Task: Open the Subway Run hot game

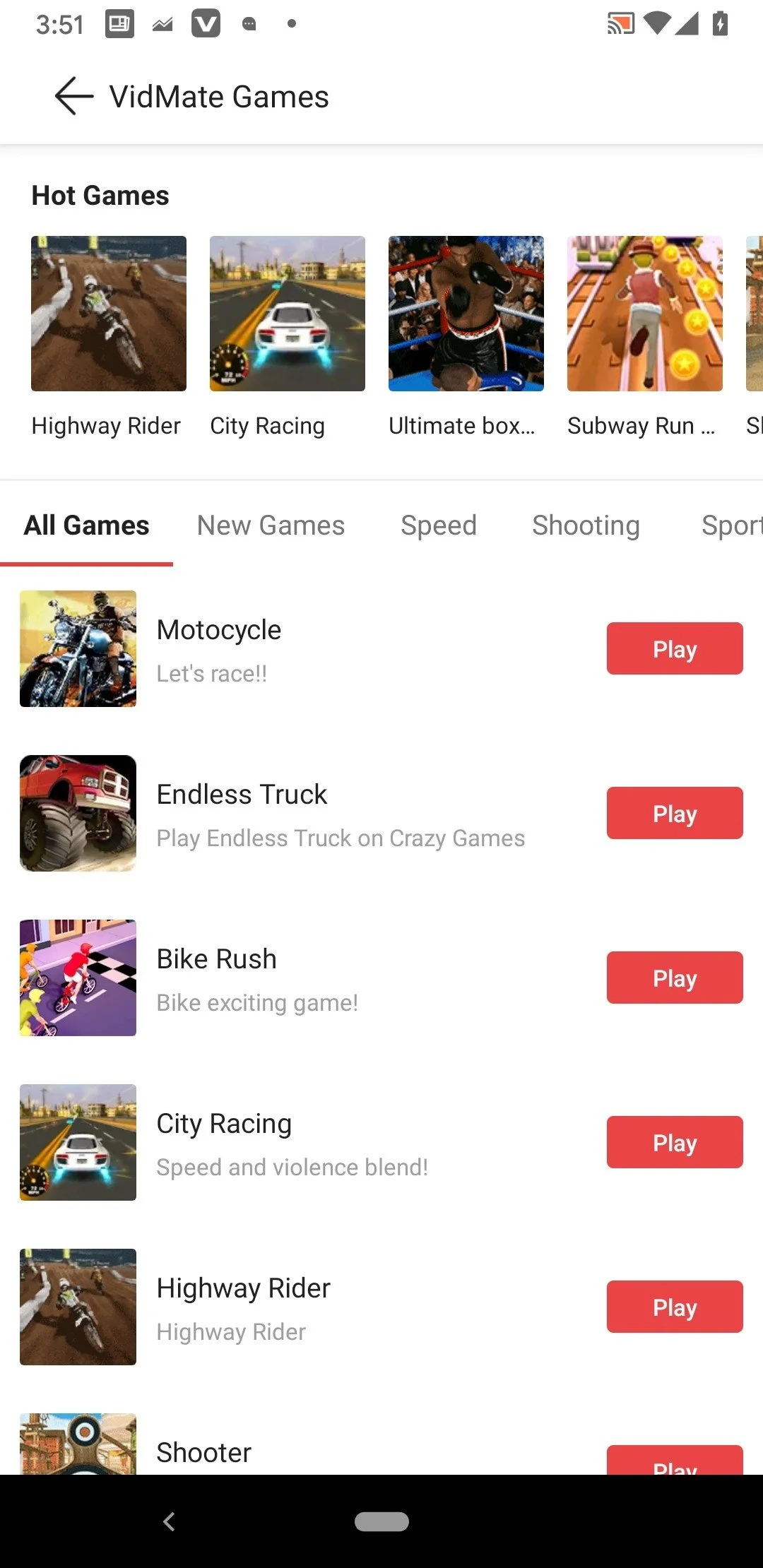Action: [645, 314]
